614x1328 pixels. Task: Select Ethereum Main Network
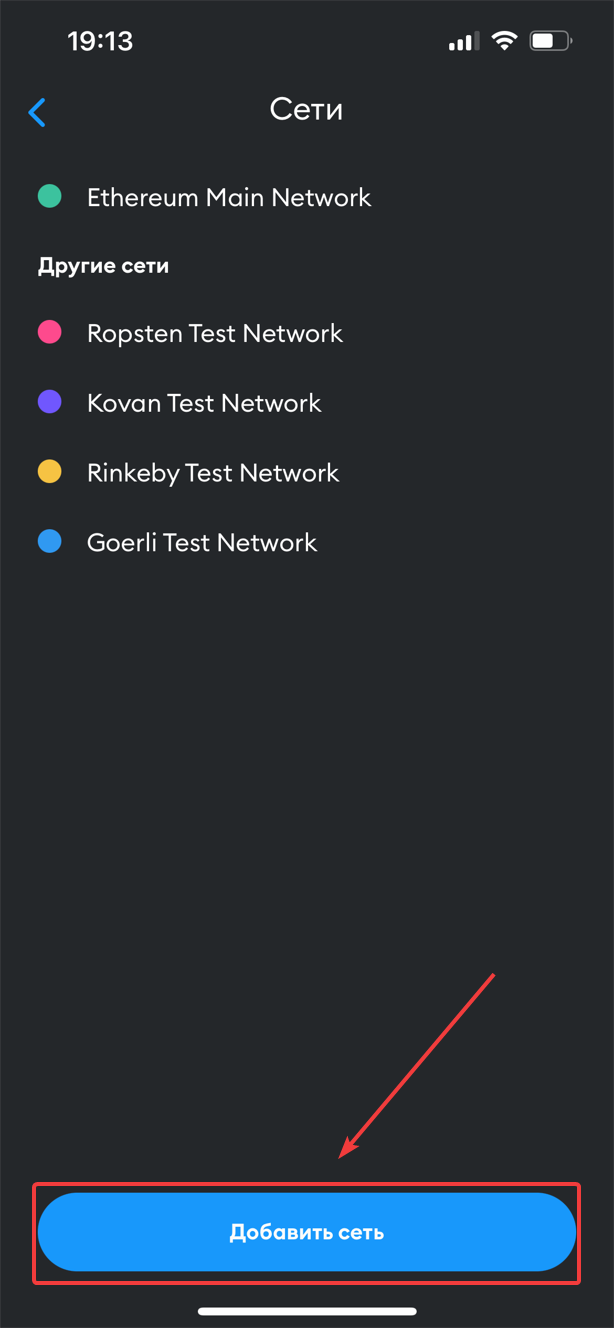tap(228, 198)
